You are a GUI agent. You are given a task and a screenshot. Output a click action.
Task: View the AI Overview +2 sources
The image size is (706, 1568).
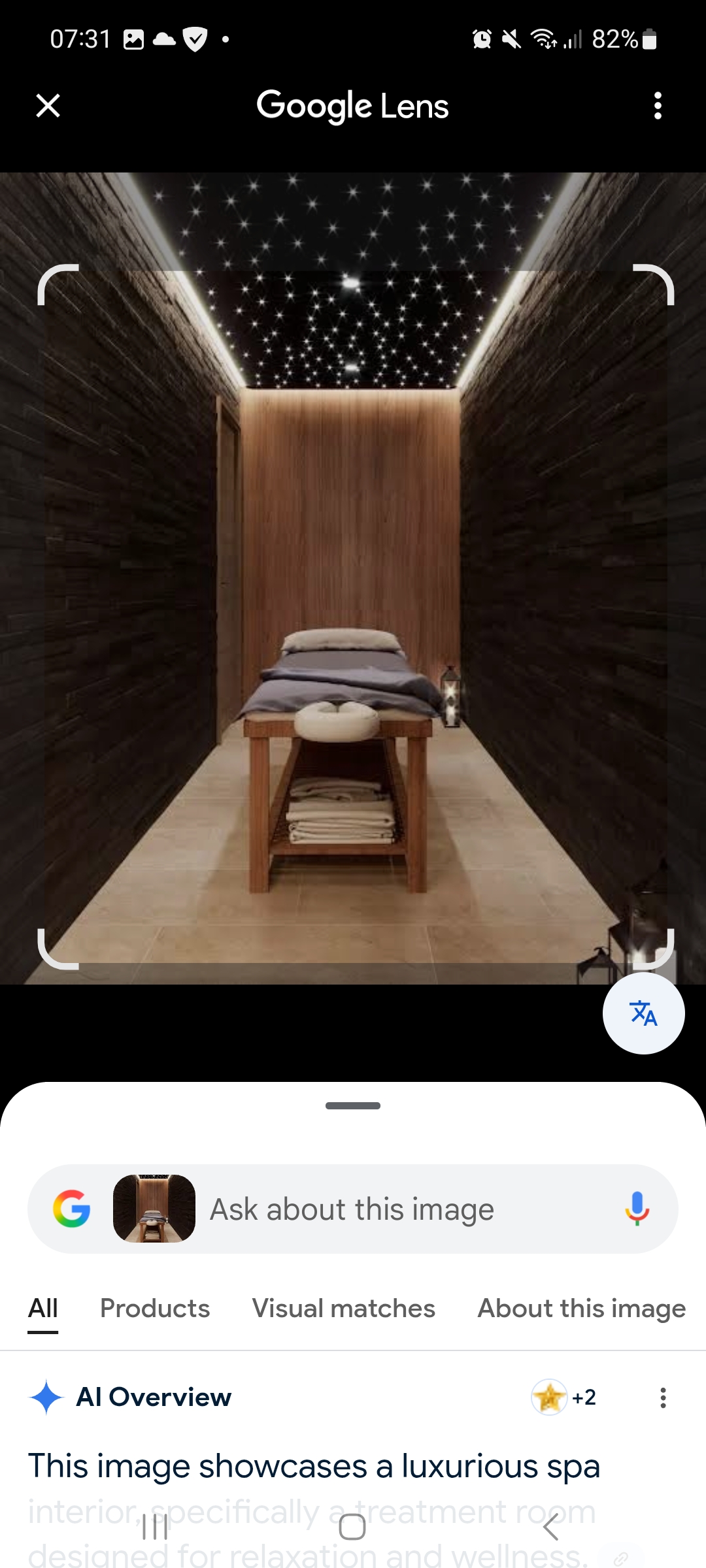coord(565,1397)
